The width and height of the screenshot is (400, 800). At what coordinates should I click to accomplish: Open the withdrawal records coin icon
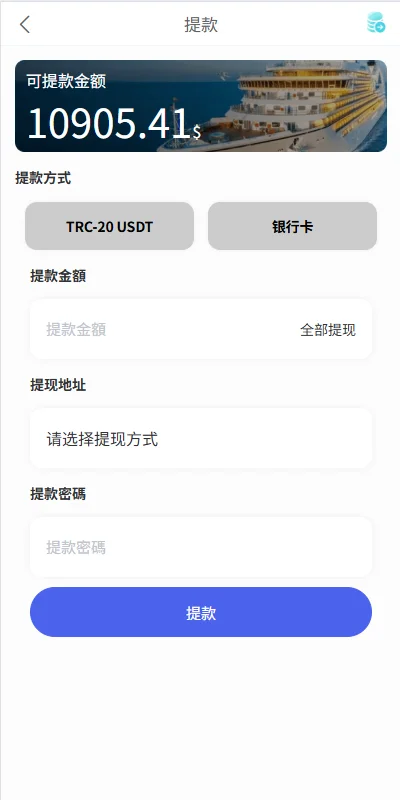point(376,23)
